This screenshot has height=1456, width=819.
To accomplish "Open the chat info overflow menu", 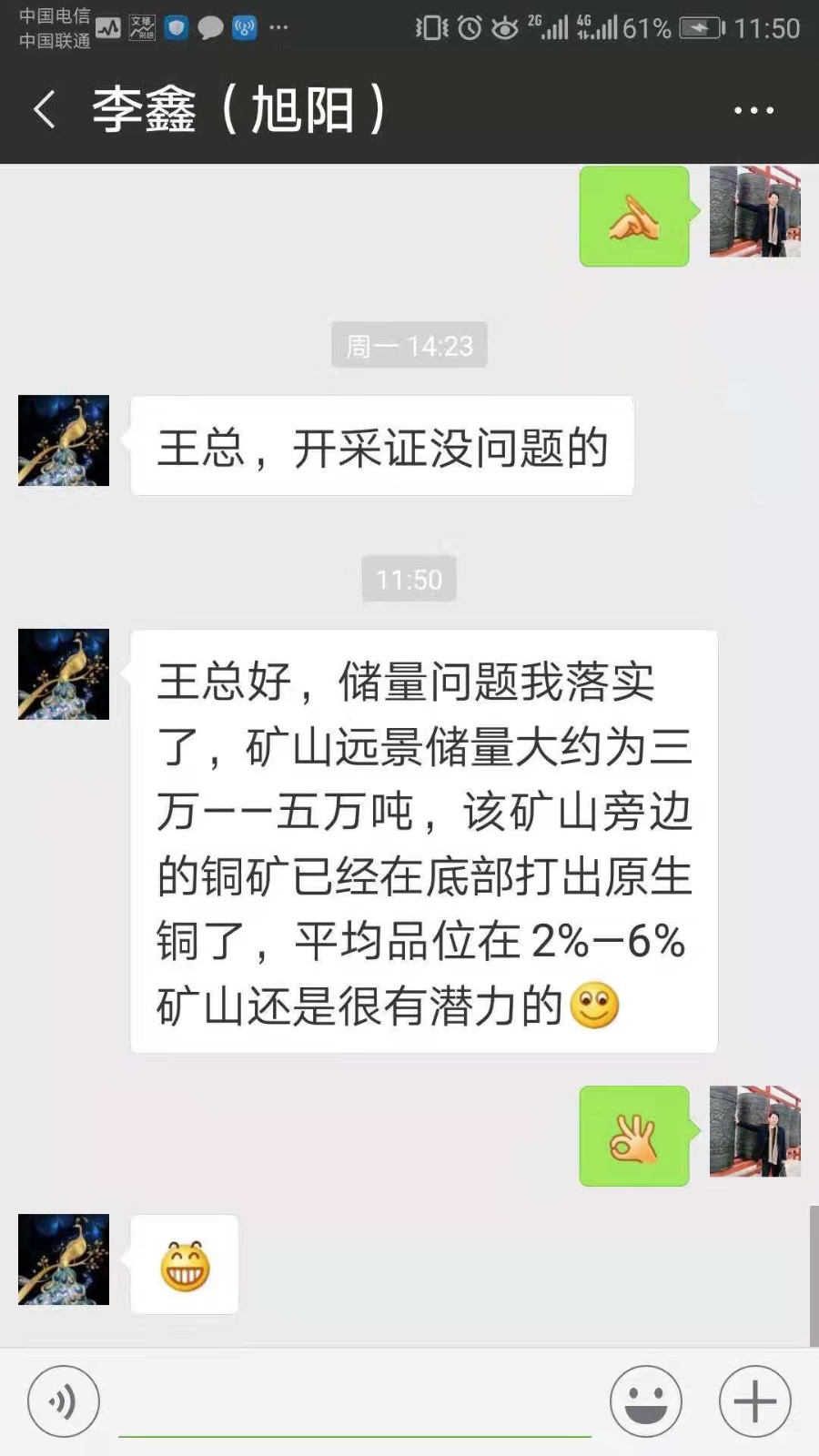I will [x=753, y=110].
